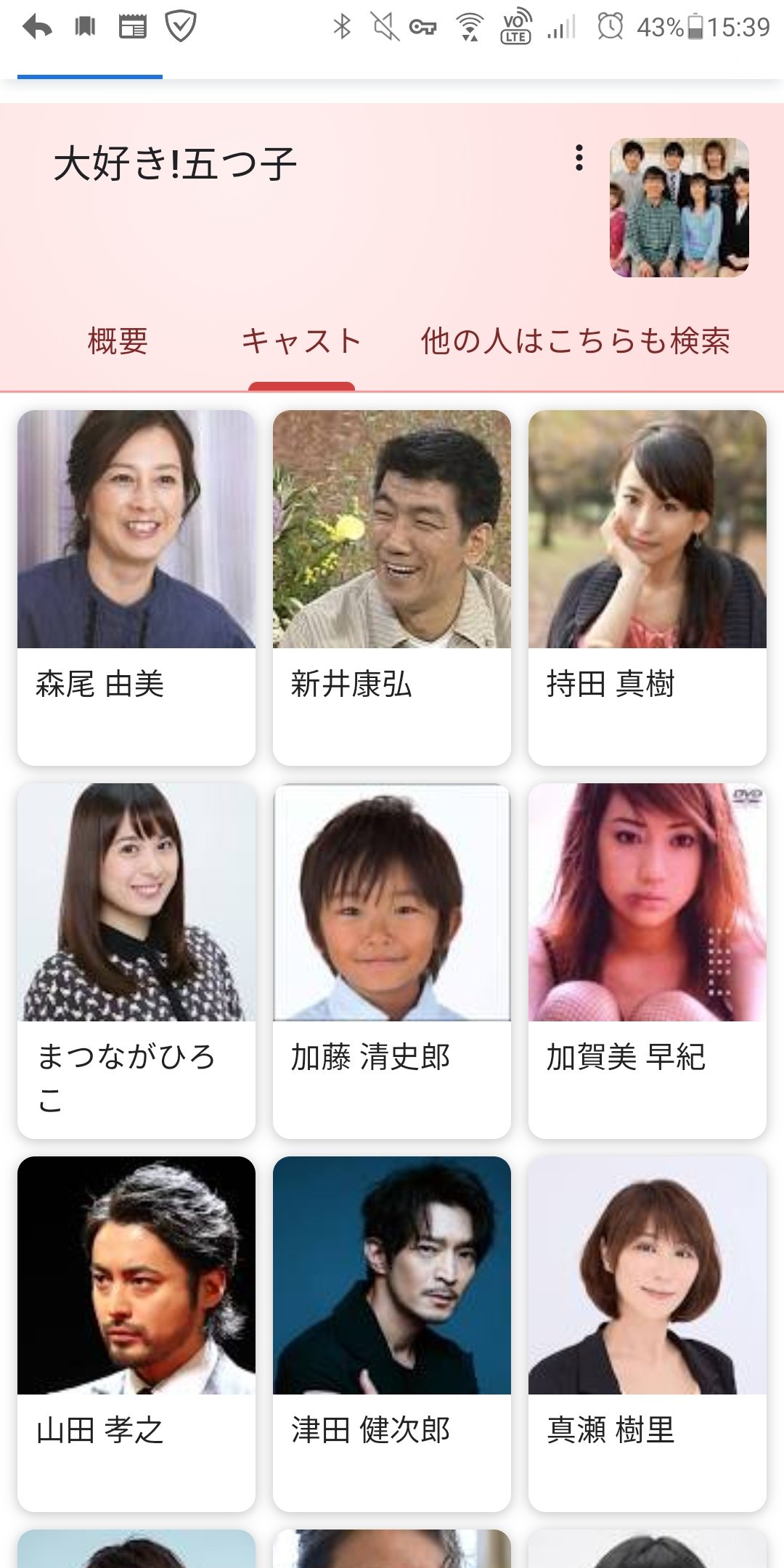Open cast card for 加藤 清史郎
Screen dimensions: 784x1568
pyautogui.click(x=392, y=960)
